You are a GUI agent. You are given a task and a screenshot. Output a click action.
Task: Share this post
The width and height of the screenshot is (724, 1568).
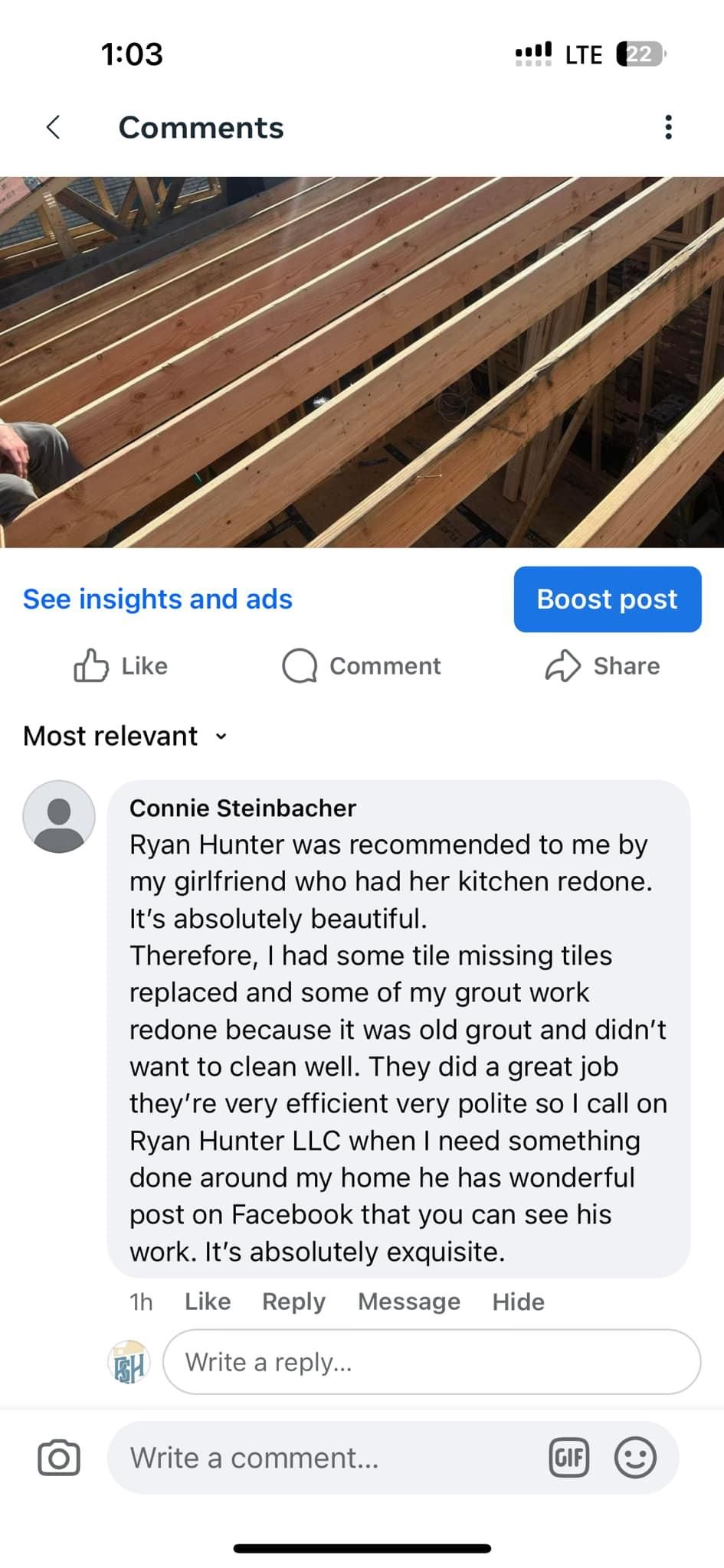(602, 665)
